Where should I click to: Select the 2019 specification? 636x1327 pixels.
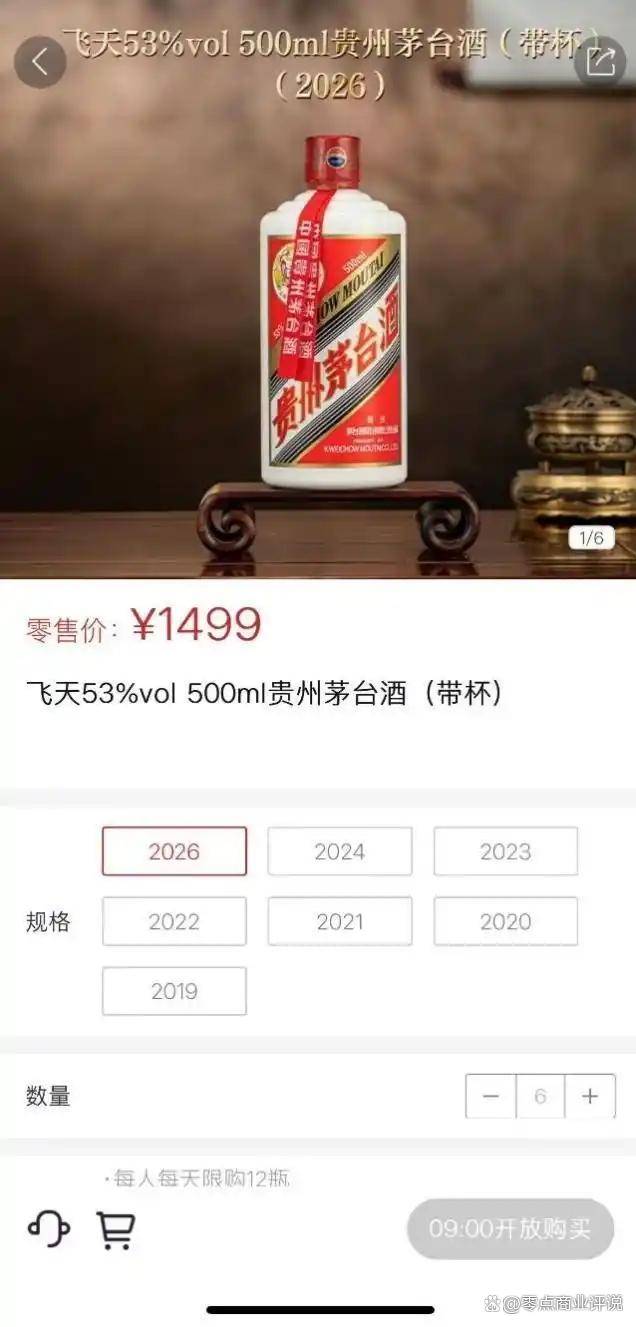tap(174, 991)
